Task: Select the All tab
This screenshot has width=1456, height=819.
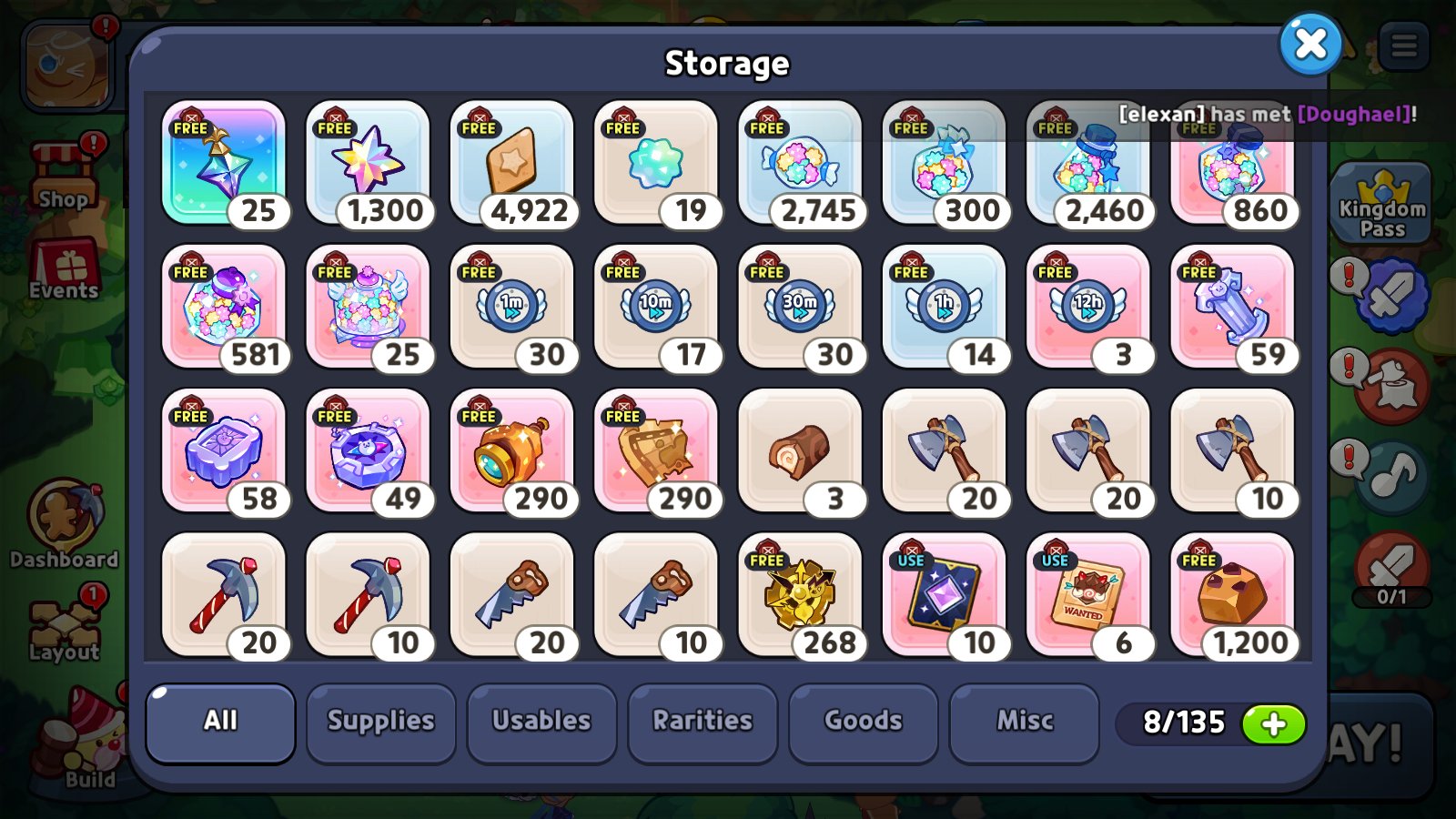Action: (220, 722)
